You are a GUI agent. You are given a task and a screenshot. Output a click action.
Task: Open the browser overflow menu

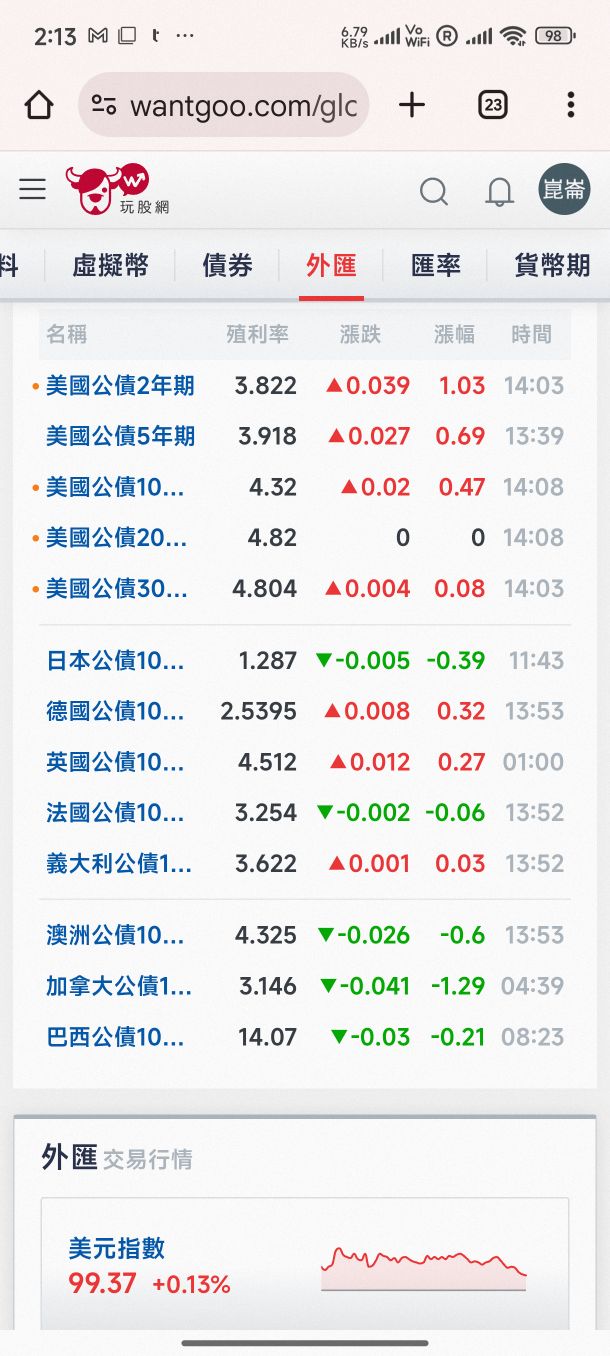(570, 105)
